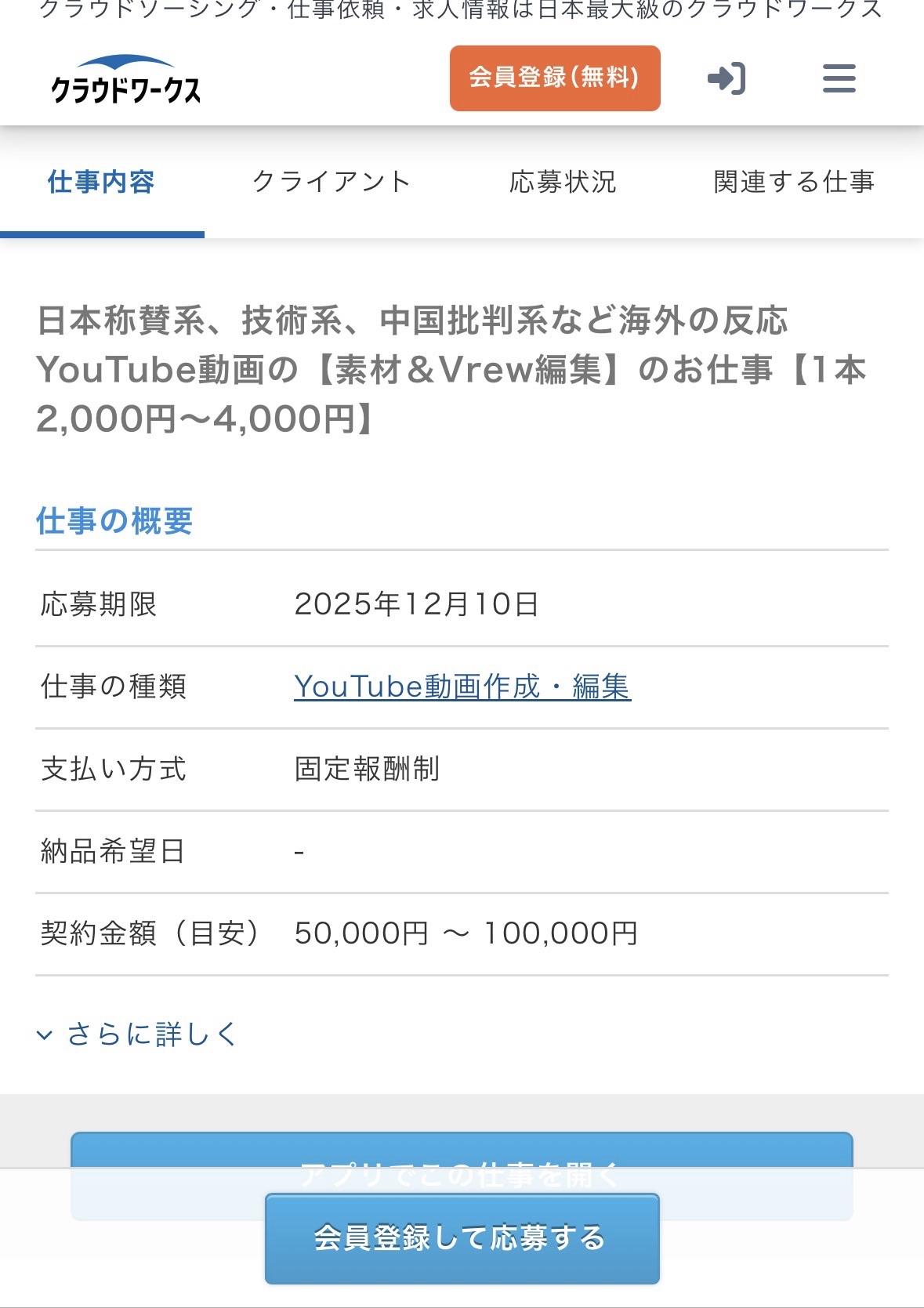Select the 仕事内容 tab
The width and height of the screenshot is (924, 1308).
coord(101,182)
